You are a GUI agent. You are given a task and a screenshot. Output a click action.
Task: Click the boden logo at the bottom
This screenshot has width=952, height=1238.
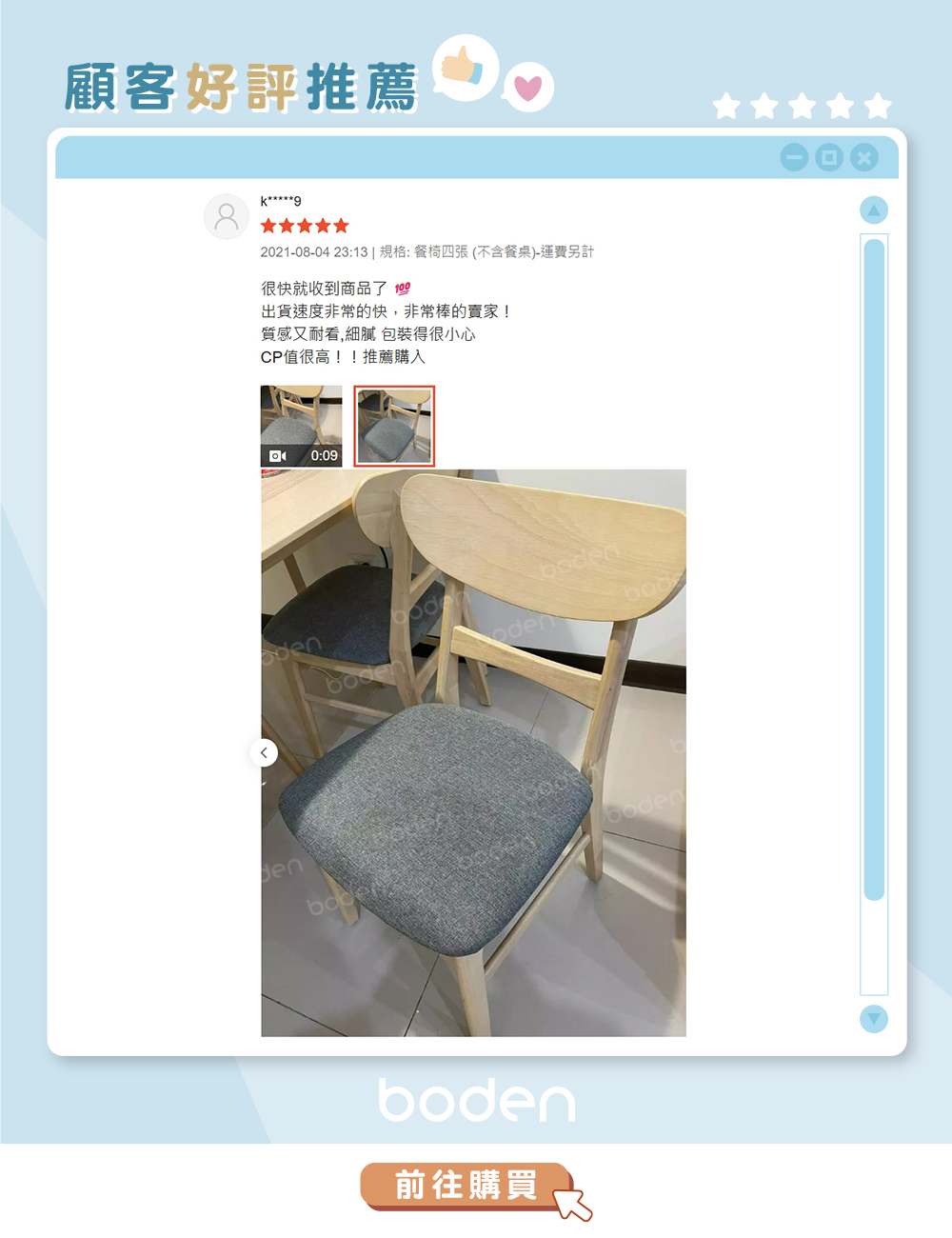click(x=476, y=1100)
